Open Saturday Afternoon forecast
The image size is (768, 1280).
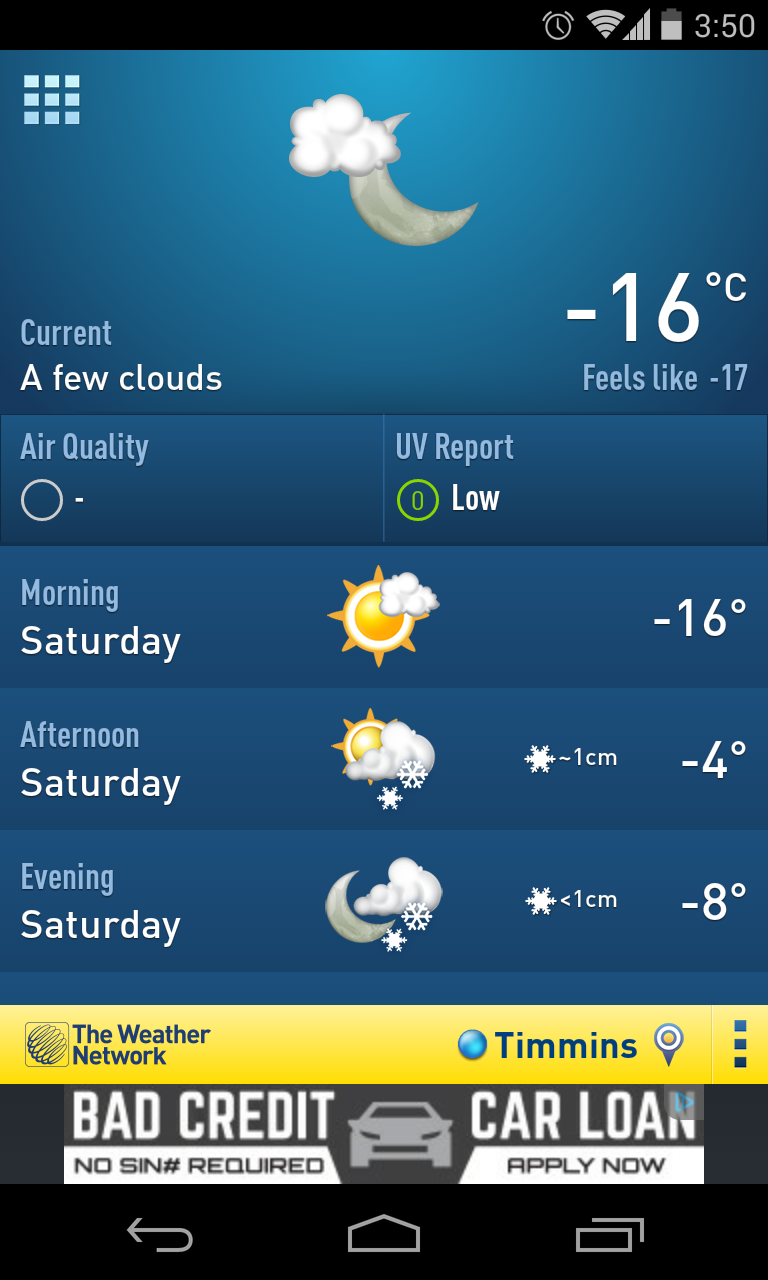[384, 759]
